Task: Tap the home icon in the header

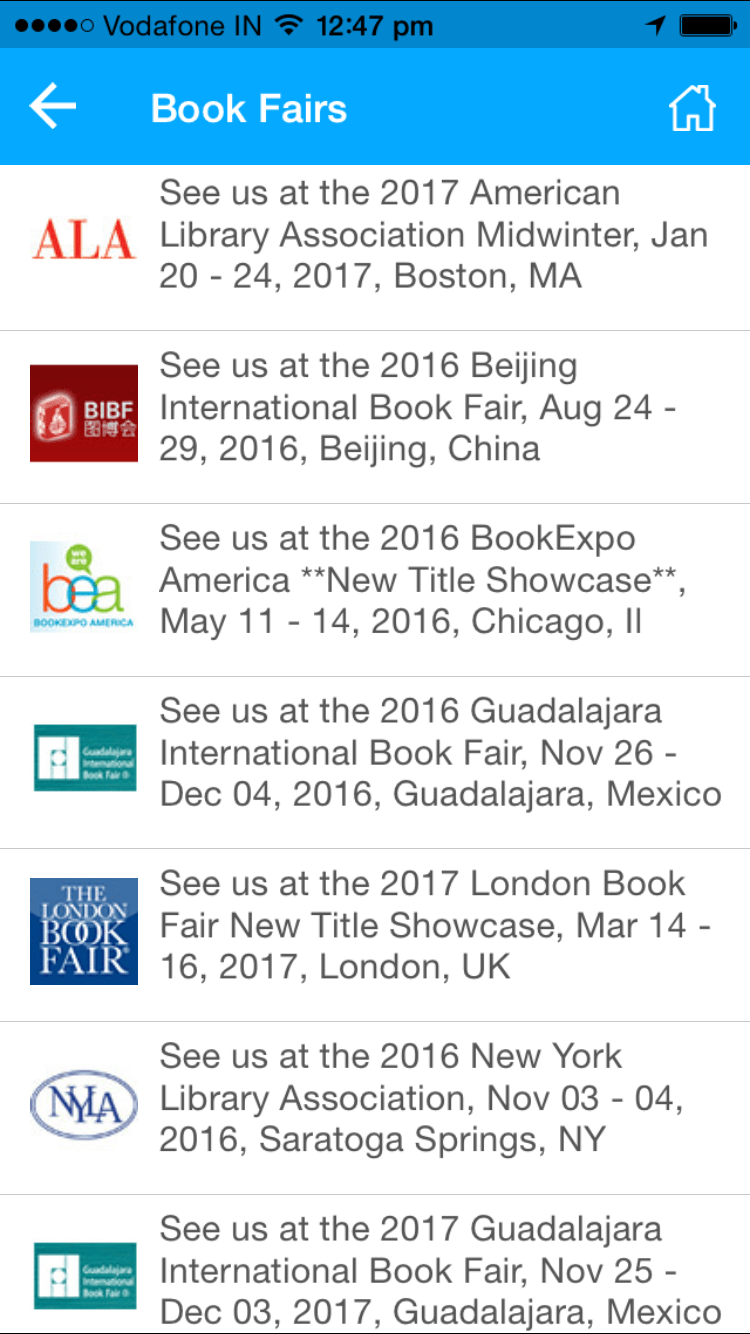Action: point(692,108)
